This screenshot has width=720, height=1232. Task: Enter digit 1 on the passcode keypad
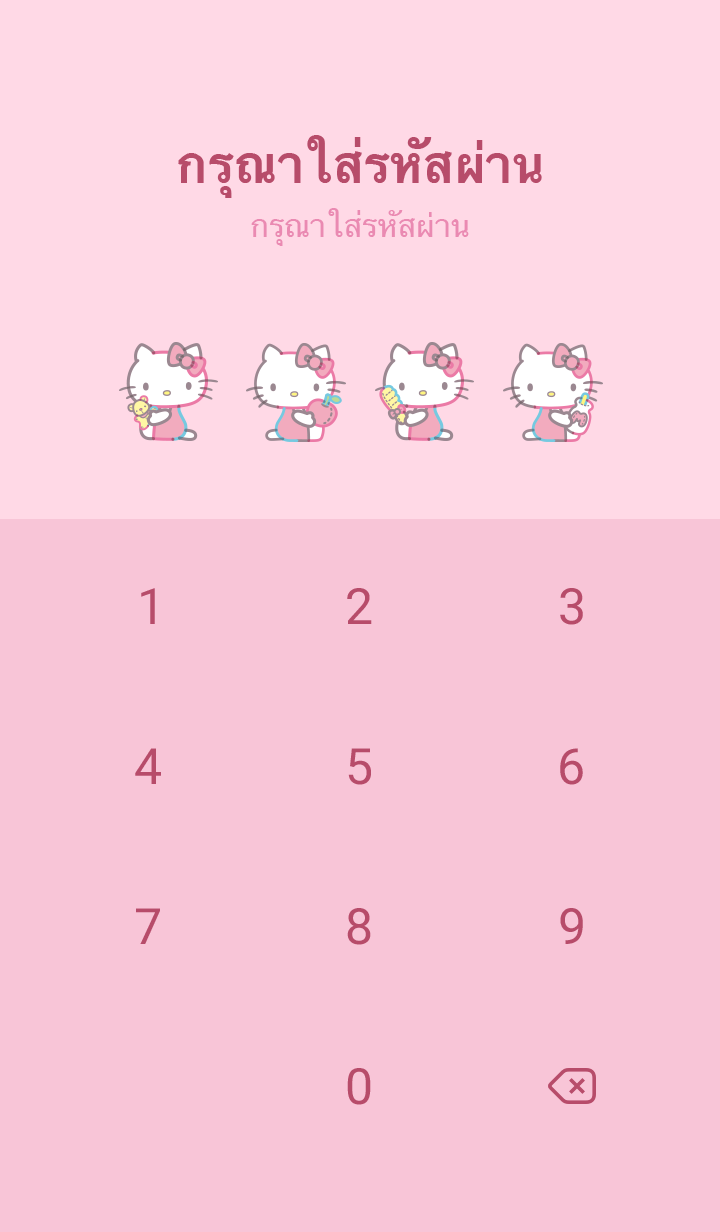149,607
